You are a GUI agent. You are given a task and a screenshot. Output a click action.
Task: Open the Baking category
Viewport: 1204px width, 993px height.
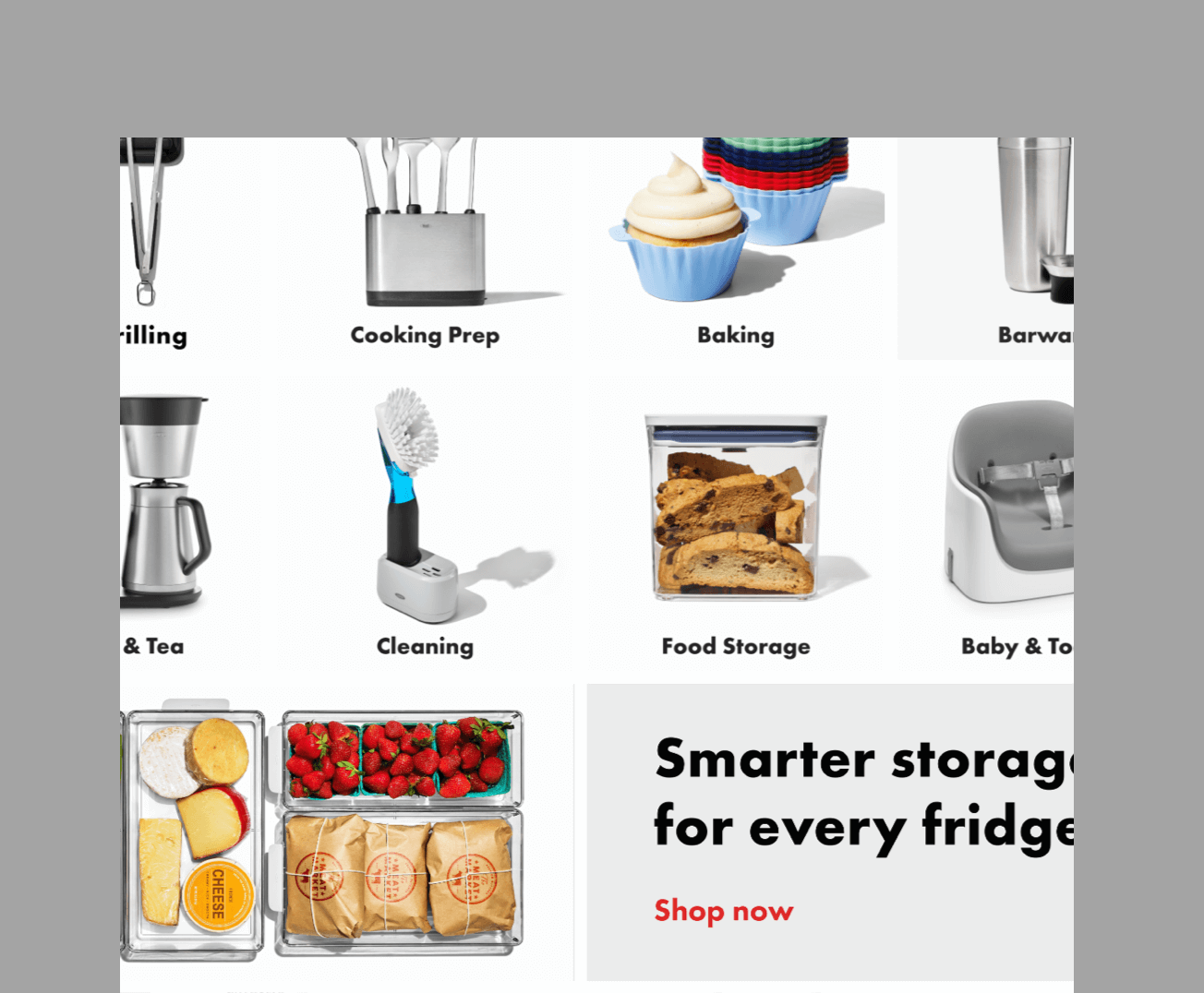click(x=736, y=335)
